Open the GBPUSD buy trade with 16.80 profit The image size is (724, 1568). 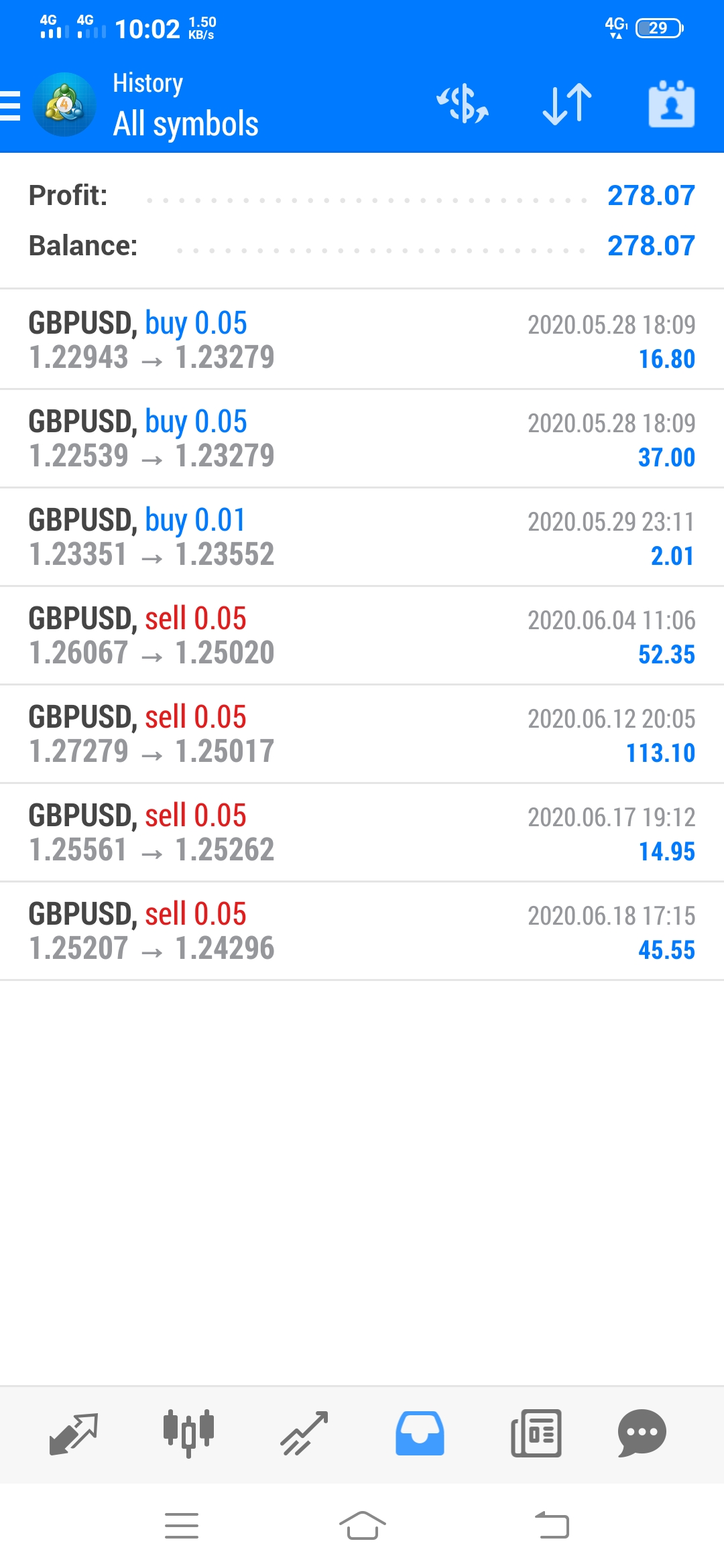pyautogui.click(x=362, y=340)
